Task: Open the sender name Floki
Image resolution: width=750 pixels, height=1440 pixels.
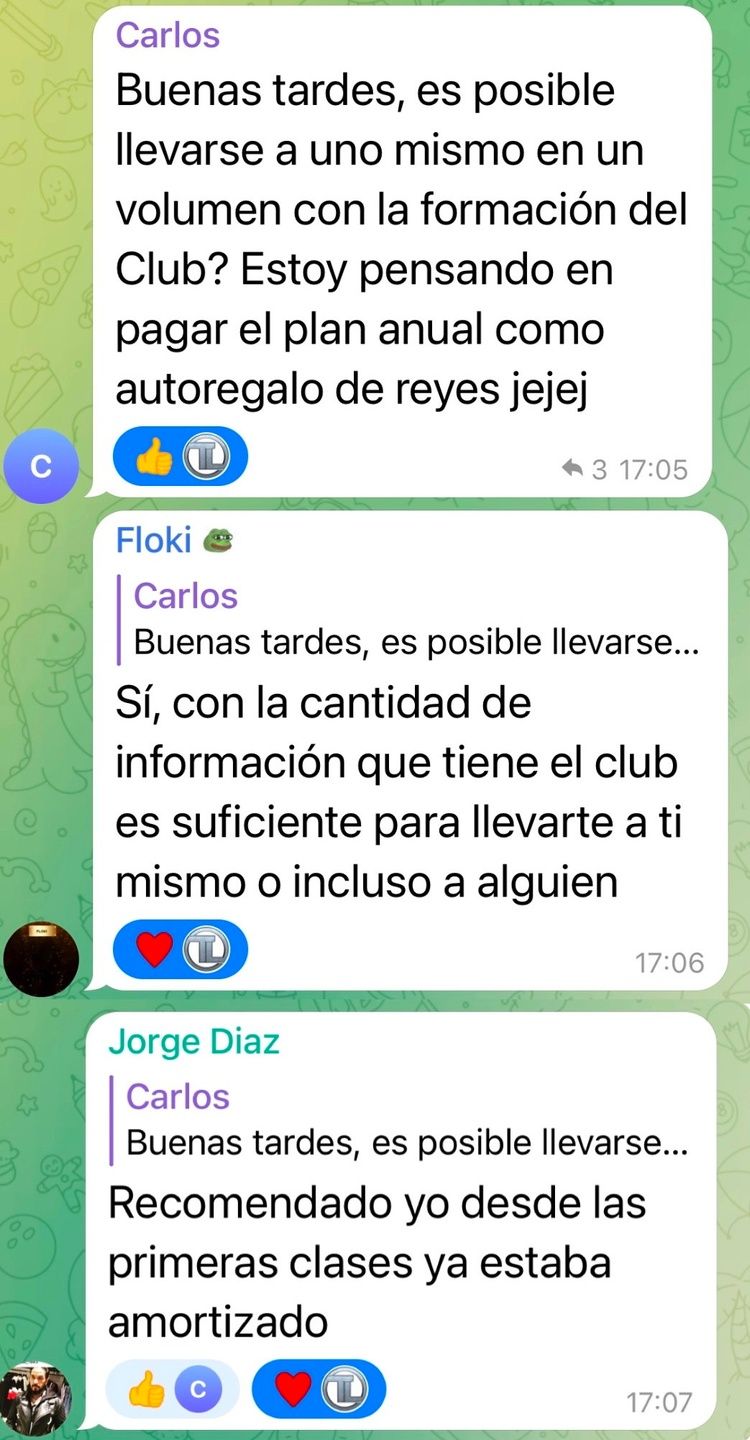Action: pyautogui.click(x=154, y=541)
